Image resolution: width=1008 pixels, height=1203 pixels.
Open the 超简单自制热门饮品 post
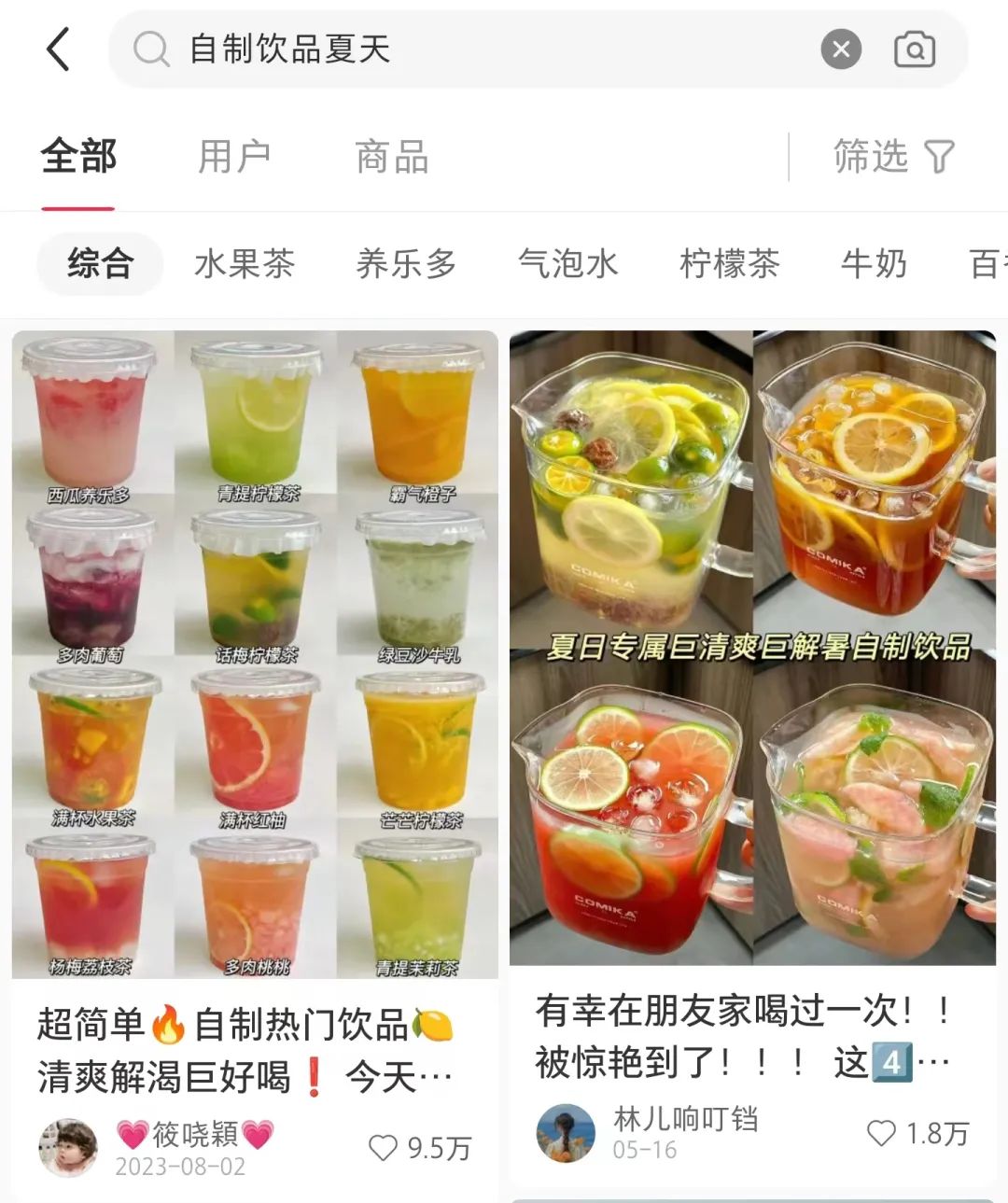click(254, 653)
